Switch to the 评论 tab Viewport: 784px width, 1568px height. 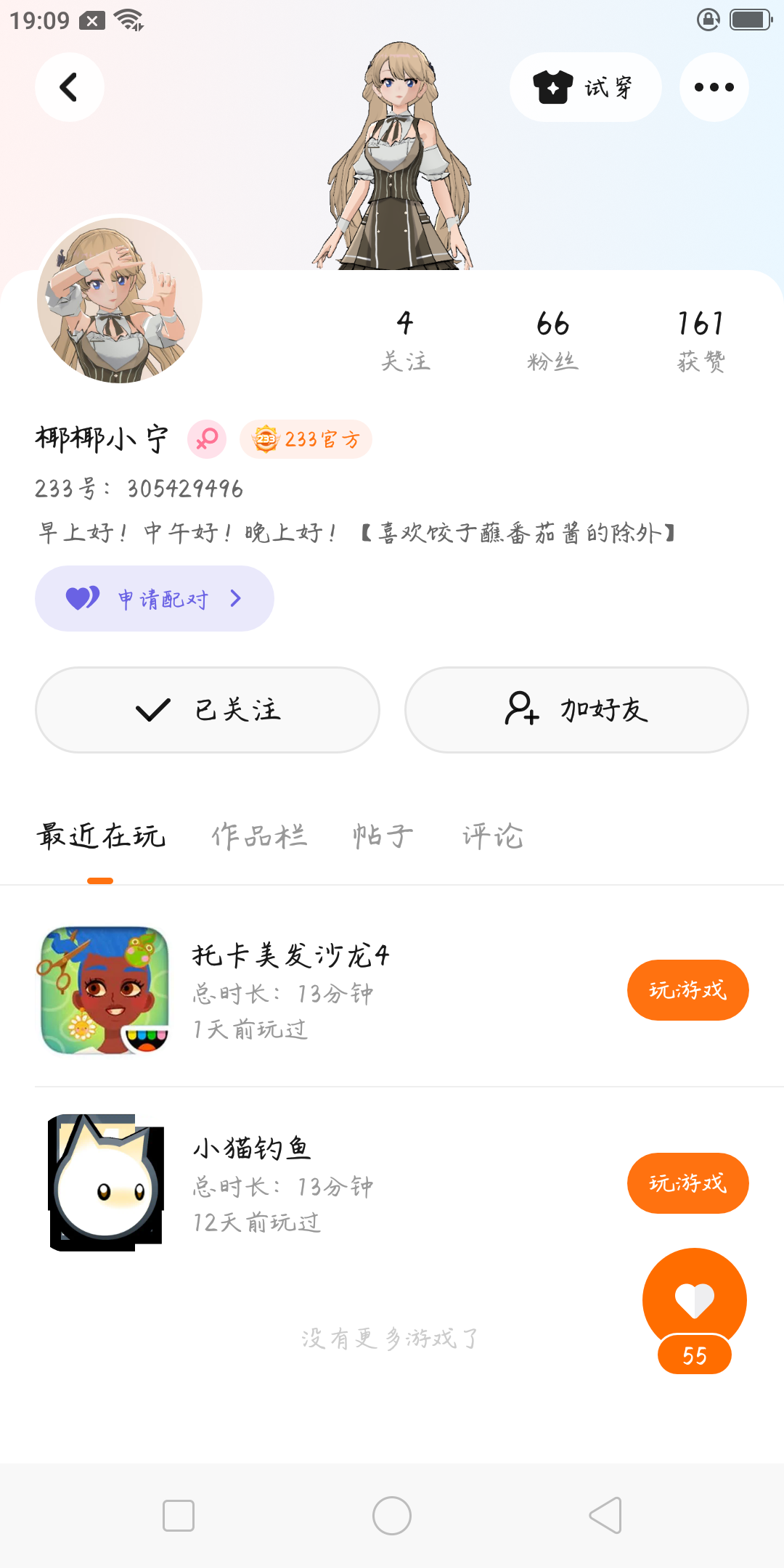pos(493,836)
